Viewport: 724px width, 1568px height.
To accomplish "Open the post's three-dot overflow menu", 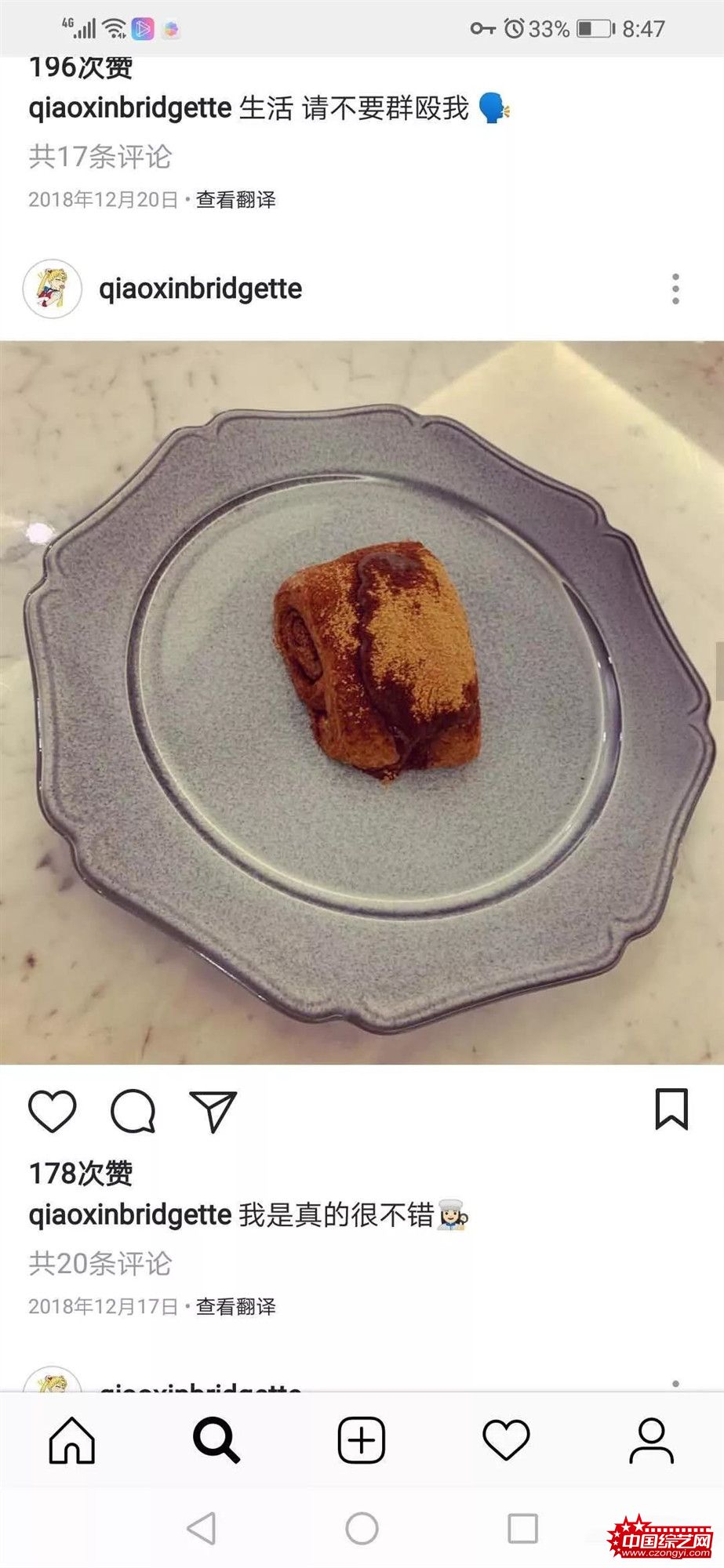I will (x=675, y=289).
